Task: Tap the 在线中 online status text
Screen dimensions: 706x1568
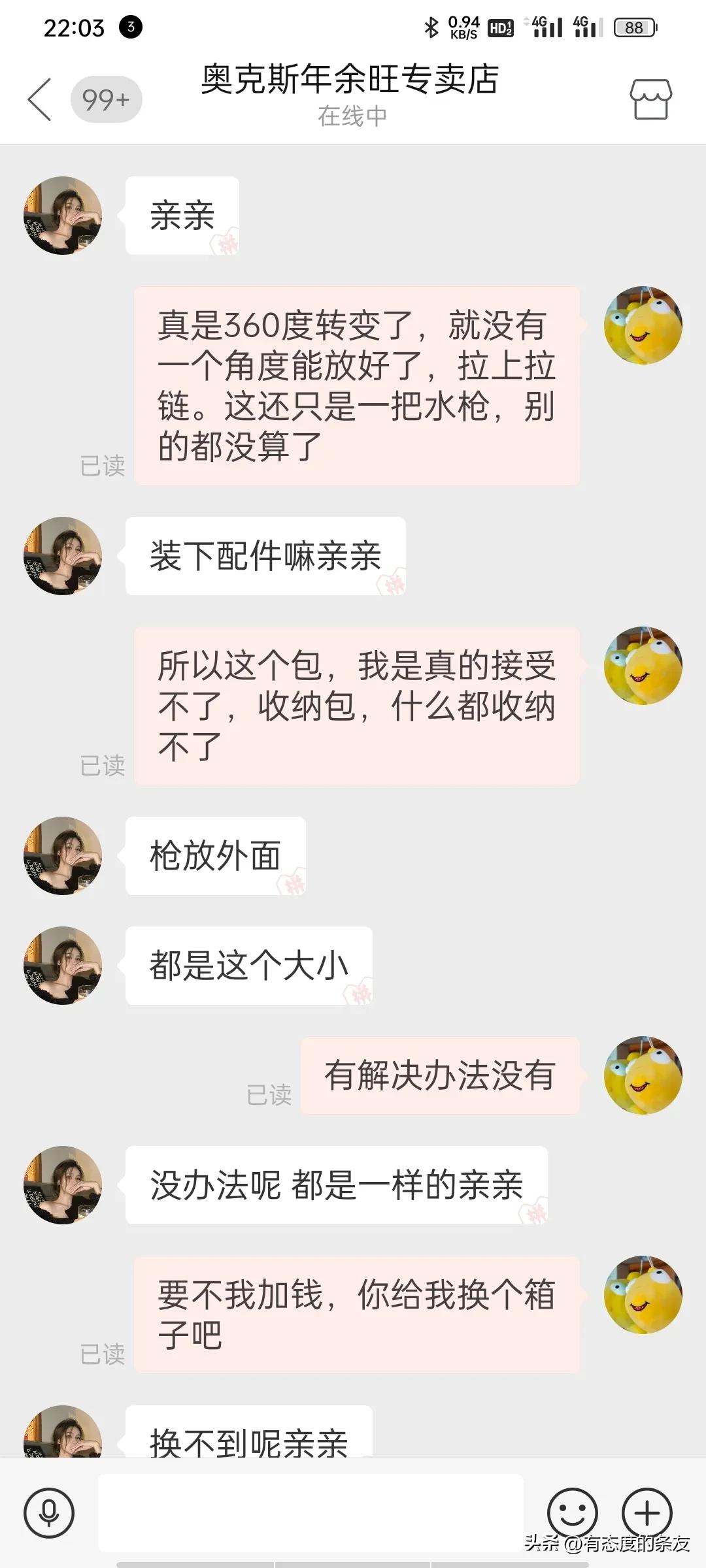Action: point(351,116)
